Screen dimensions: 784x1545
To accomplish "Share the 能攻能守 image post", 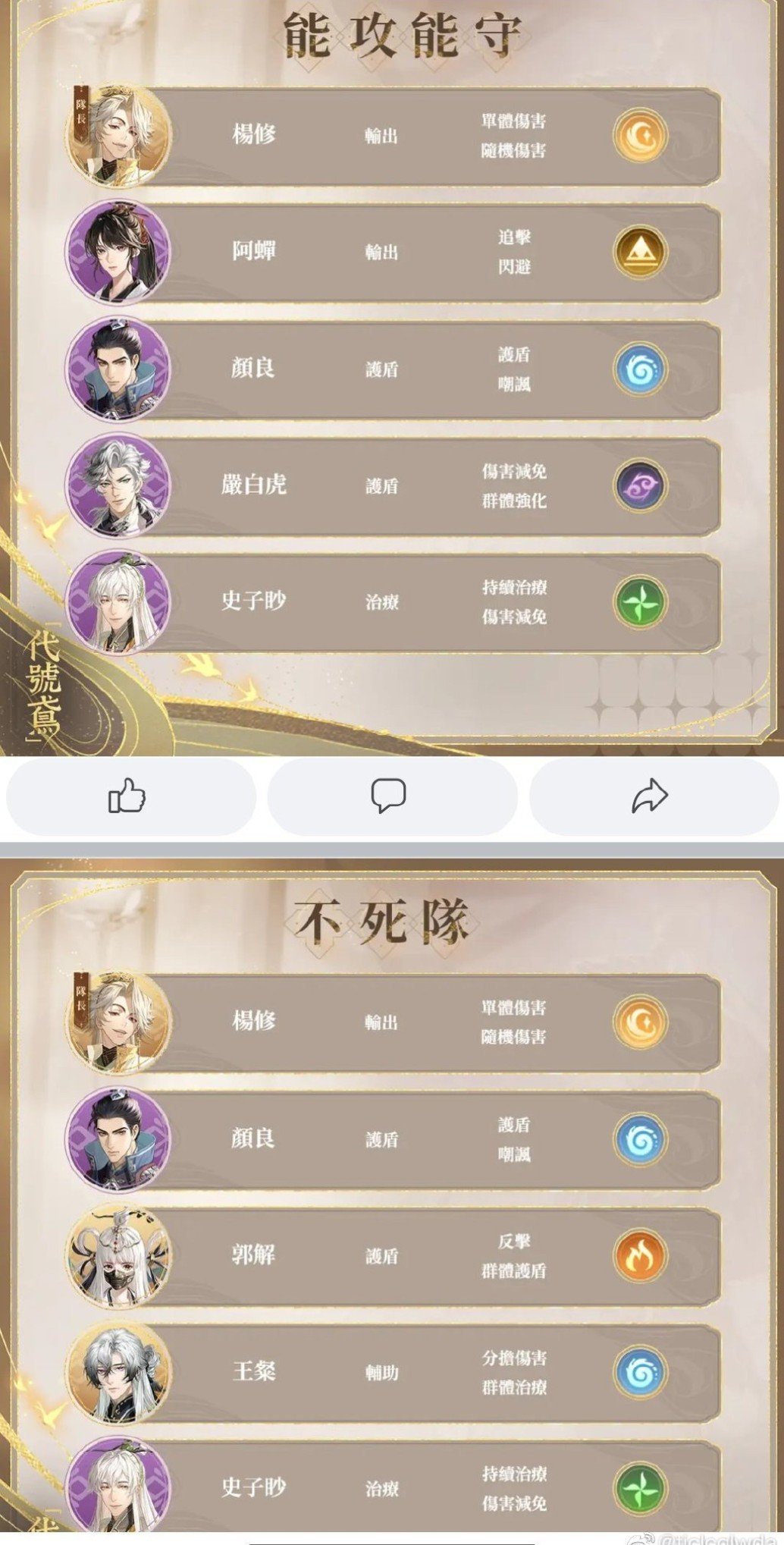I will [651, 796].
